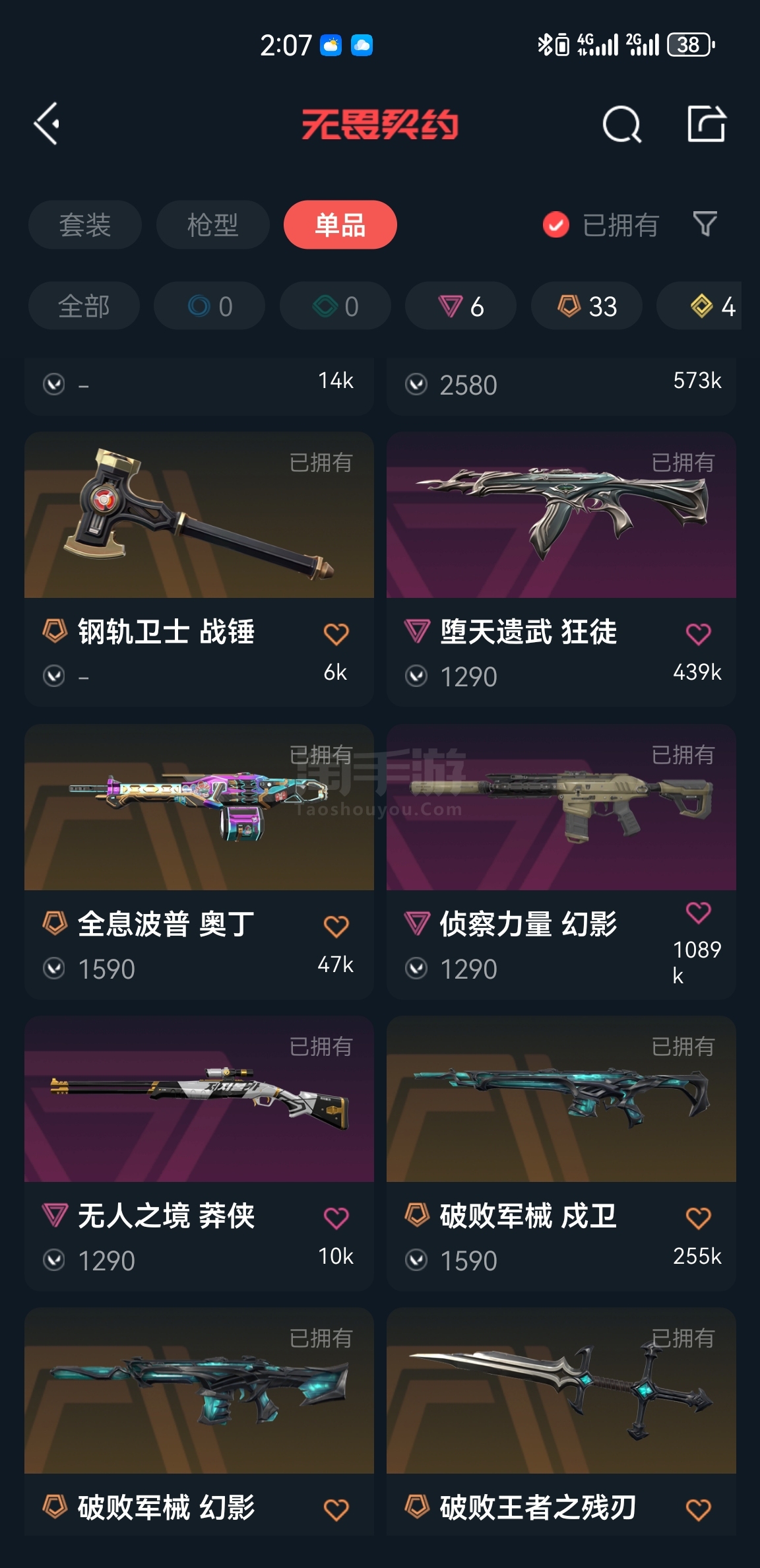The height and width of the screenshot is (1568, 760).
Task: Like the 全息波普 奥丁 skin
Action: [x=336, y=927]
